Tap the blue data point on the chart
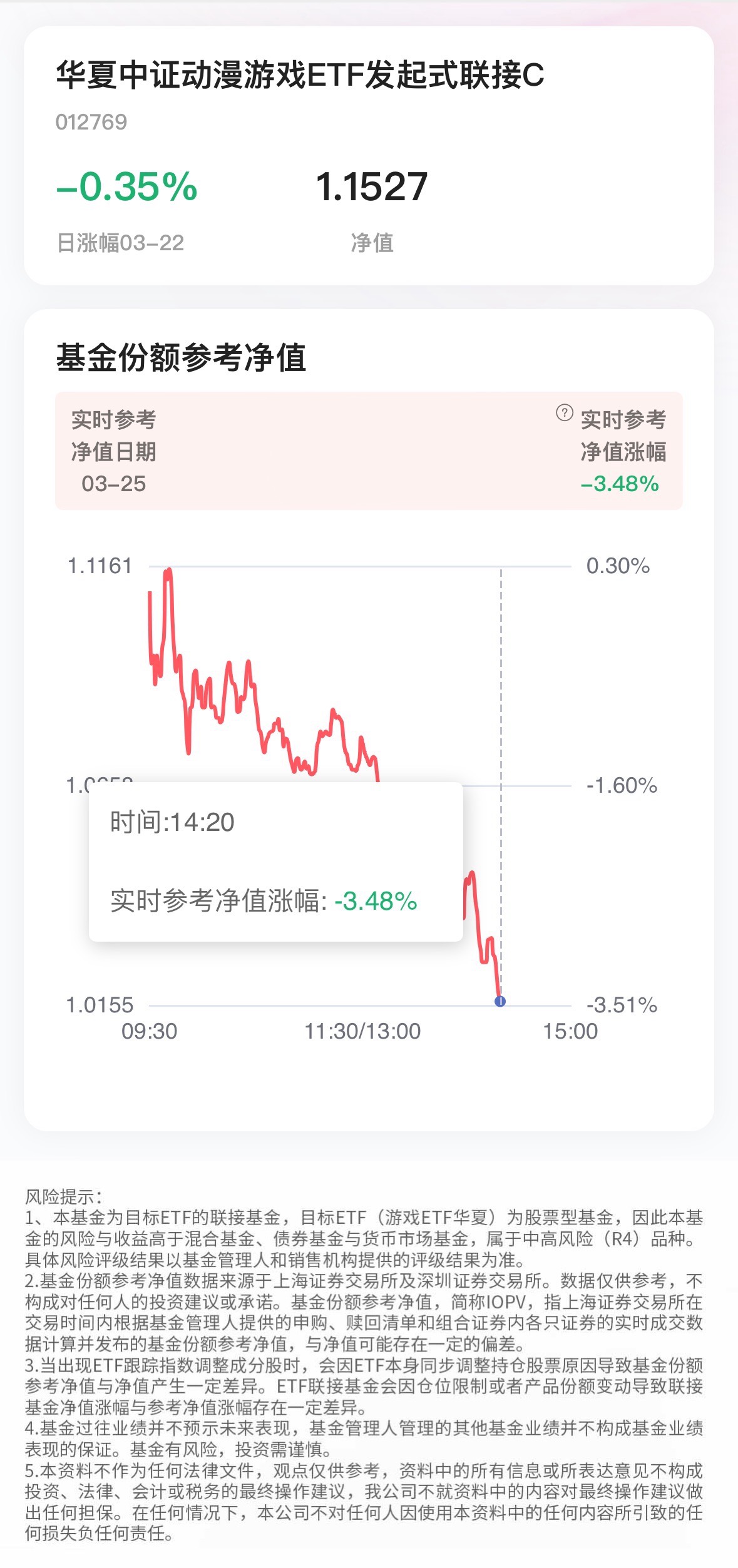 click(x=500, y=1001)
